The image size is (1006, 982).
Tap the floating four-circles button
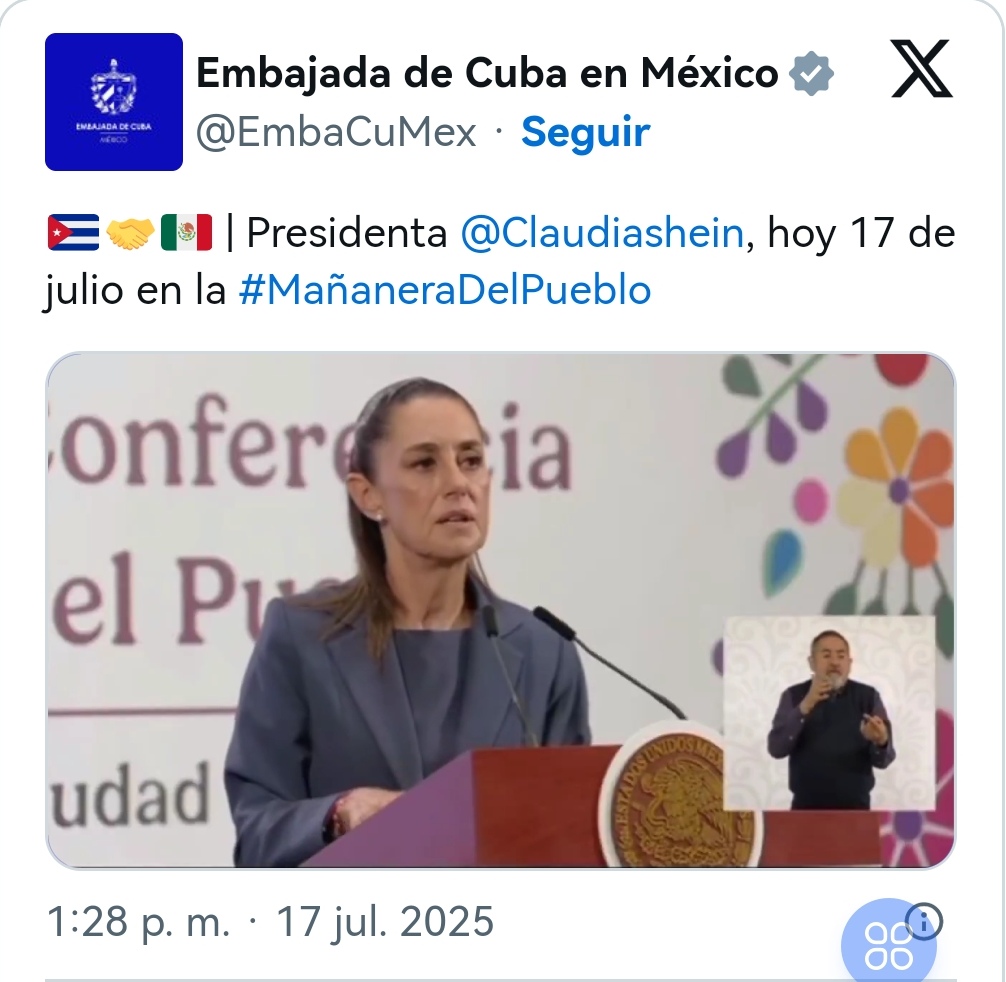click(888, 944)
